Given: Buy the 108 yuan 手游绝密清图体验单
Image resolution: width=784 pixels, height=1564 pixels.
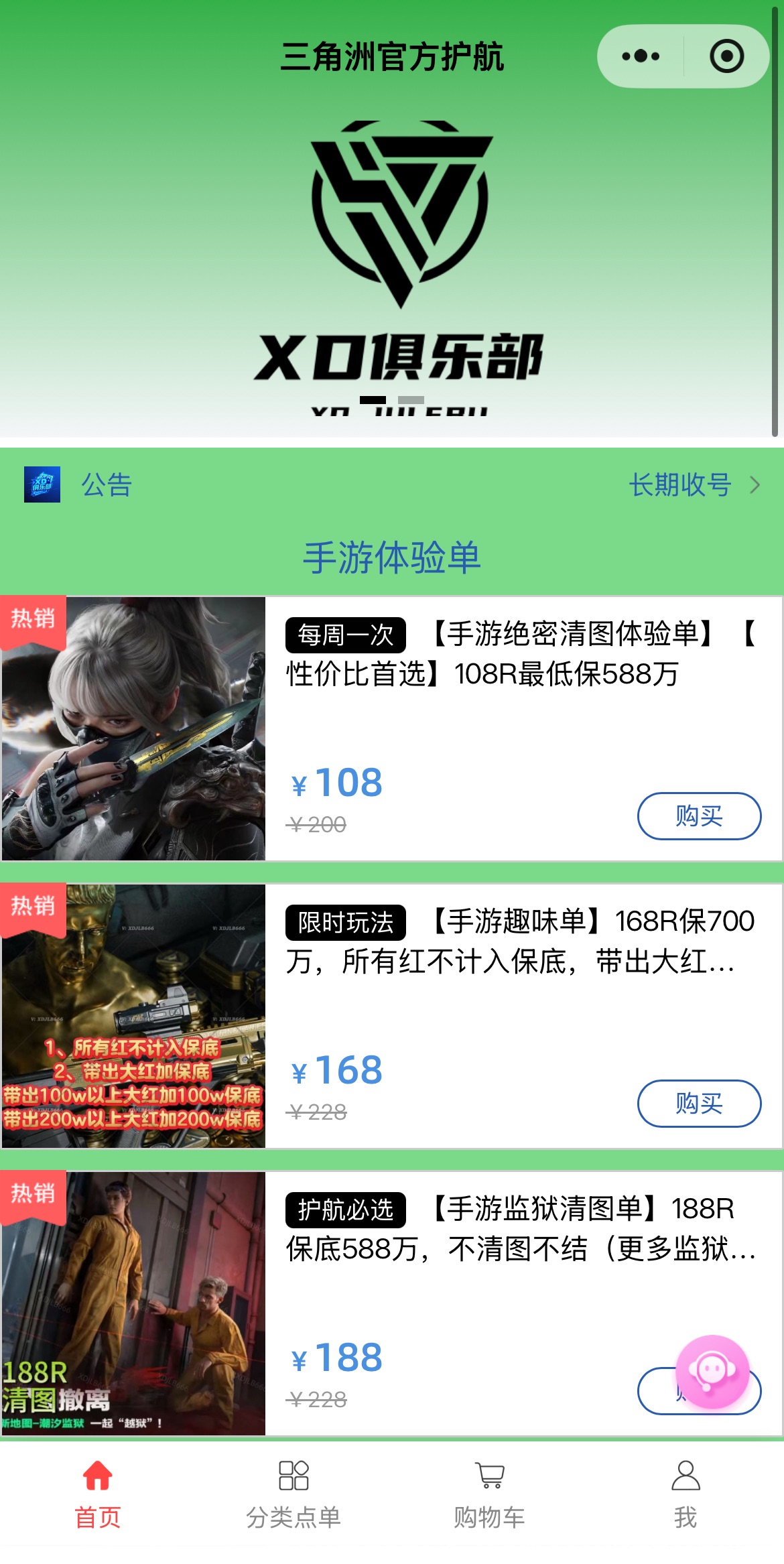Looking at the screenshot, I should pyautogui.click(x=699, y=816).
